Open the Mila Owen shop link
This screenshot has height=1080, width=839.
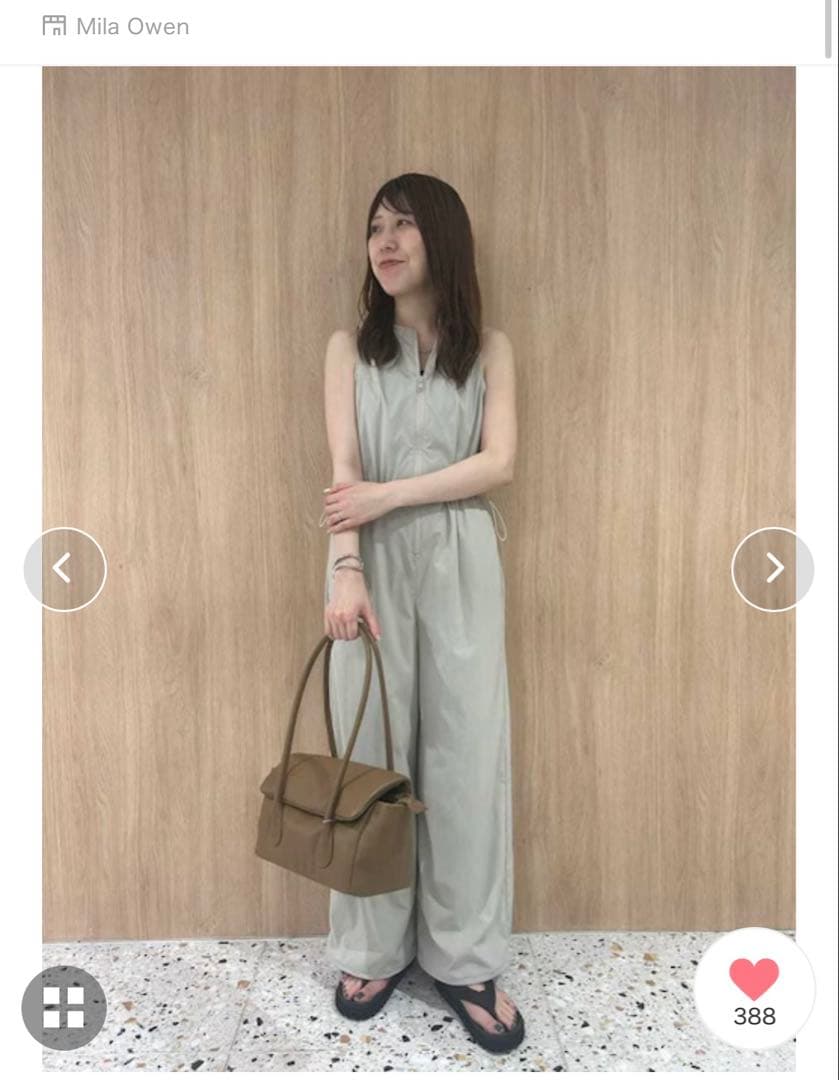[x=116, y=27]
